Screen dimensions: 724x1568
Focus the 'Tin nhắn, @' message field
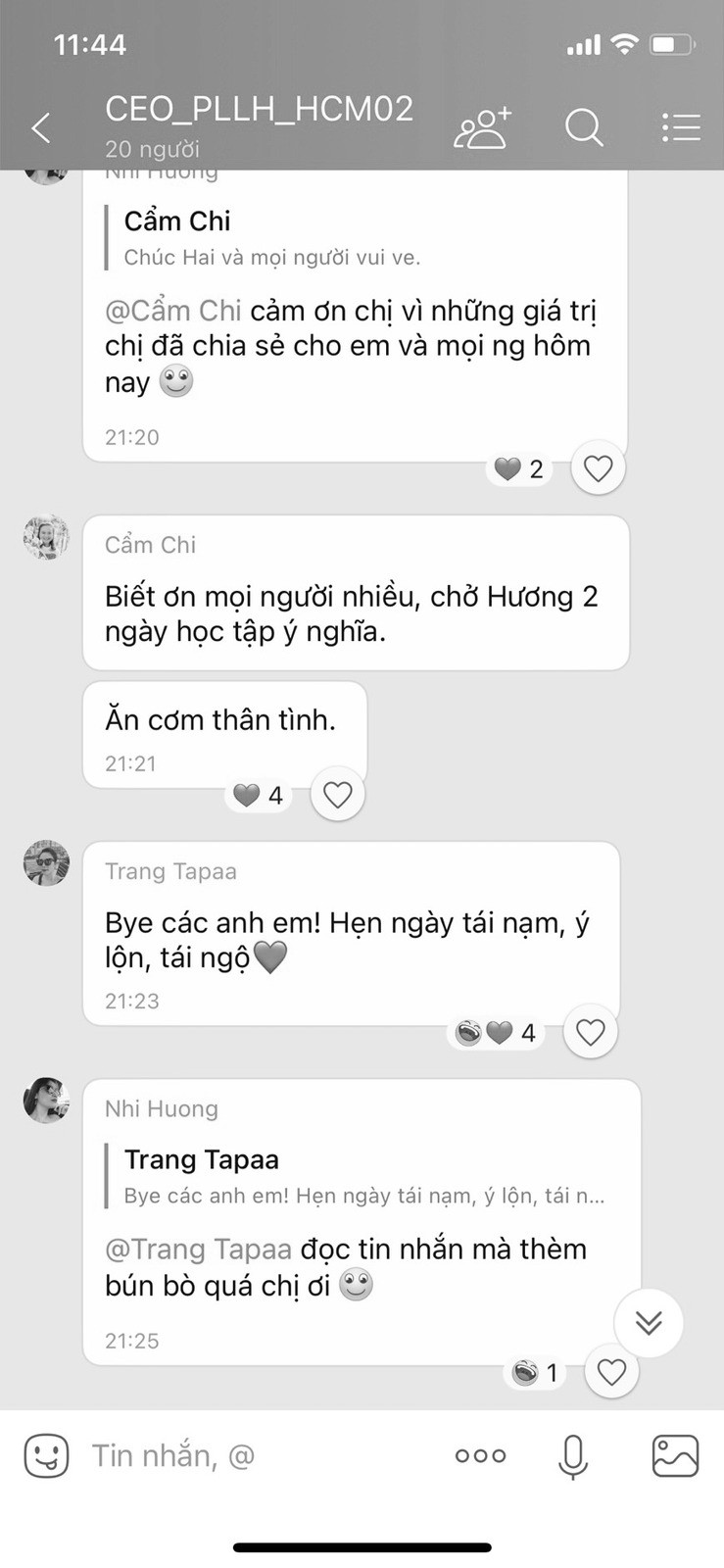tap(255, 1455)
